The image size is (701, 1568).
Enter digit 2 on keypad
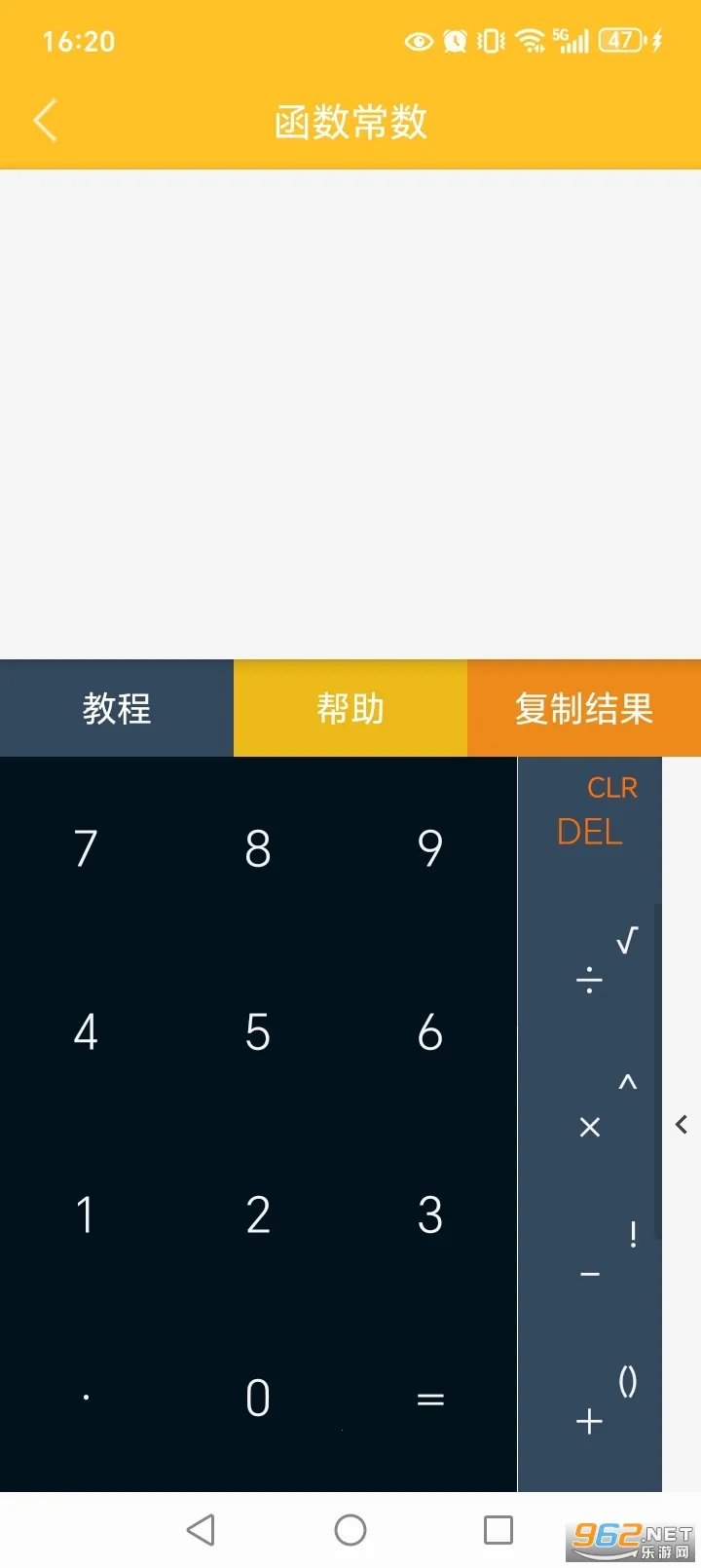pyautogui.click(x=258, y=1215)
